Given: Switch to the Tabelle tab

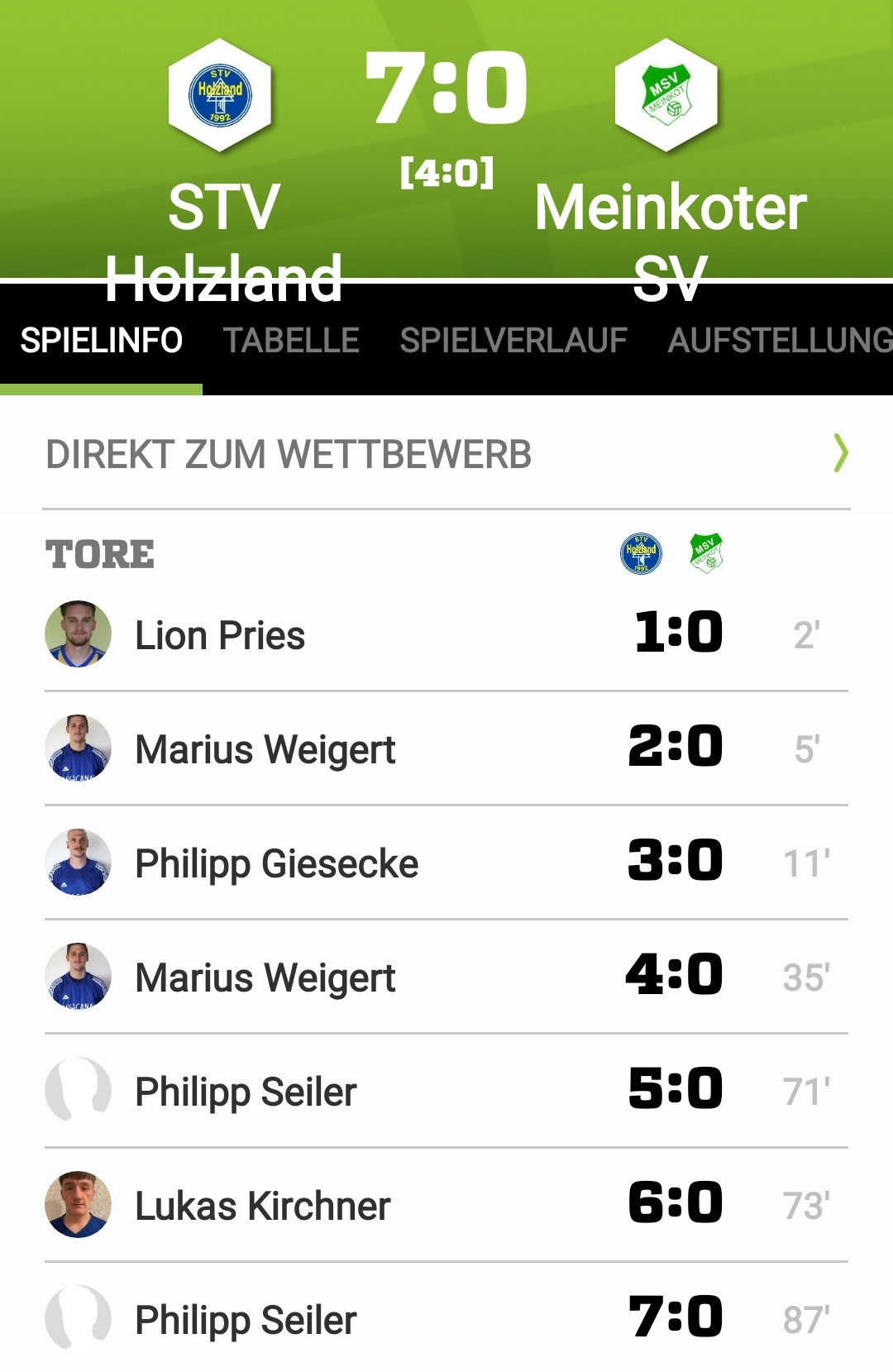Looking at the screenshot, I should [x=291, y=341].
